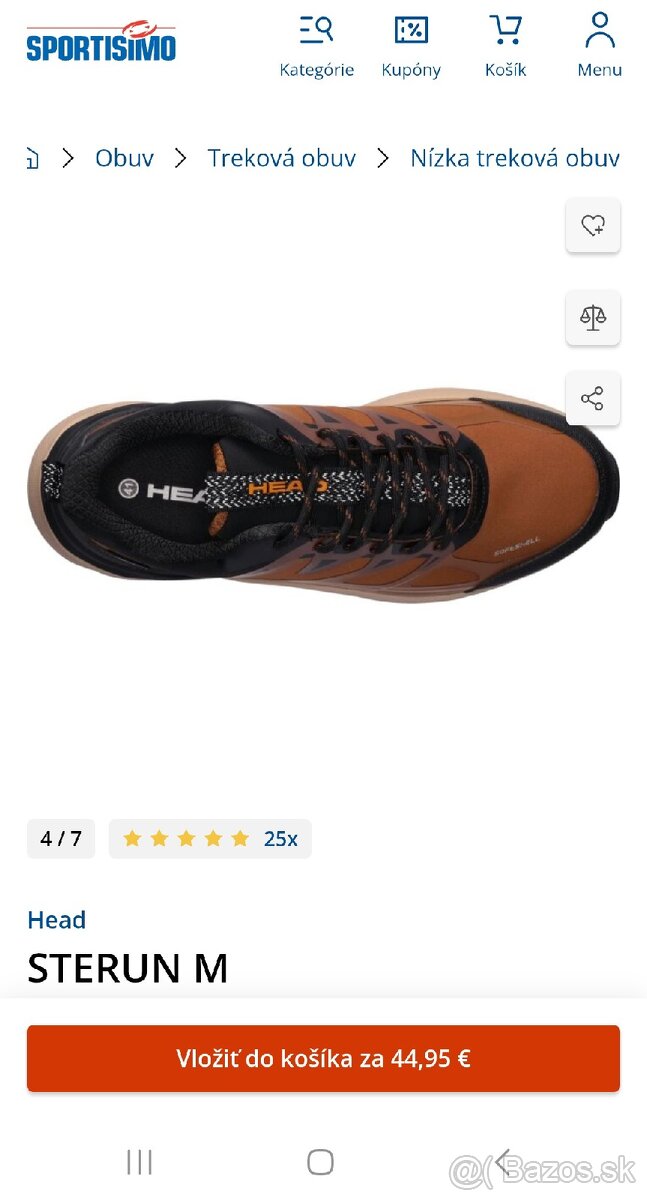The image size is (647, 1200).
Task: Go to the Sportisimo home logo
Action: point(101,43)
